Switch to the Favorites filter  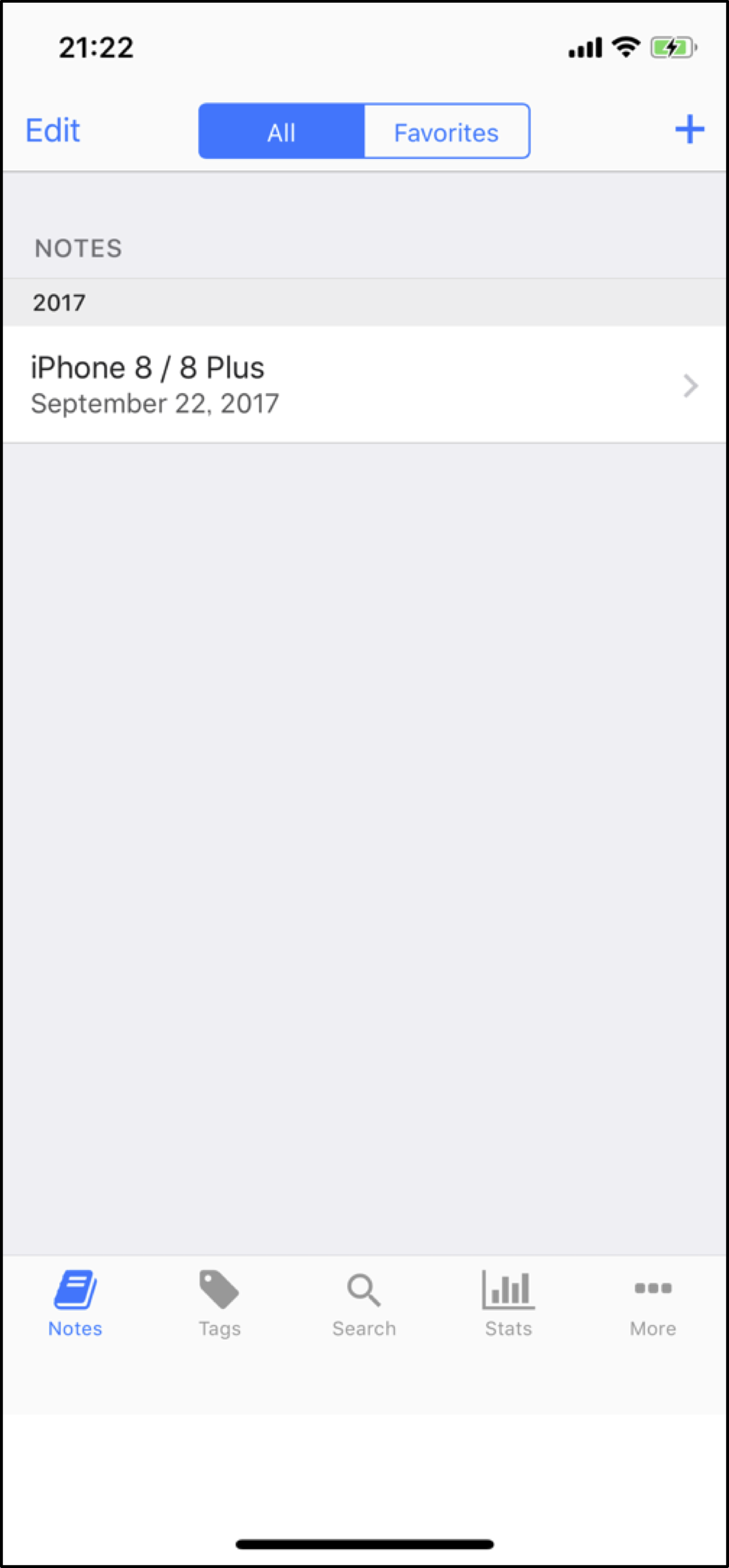click(x=446, y=131)
